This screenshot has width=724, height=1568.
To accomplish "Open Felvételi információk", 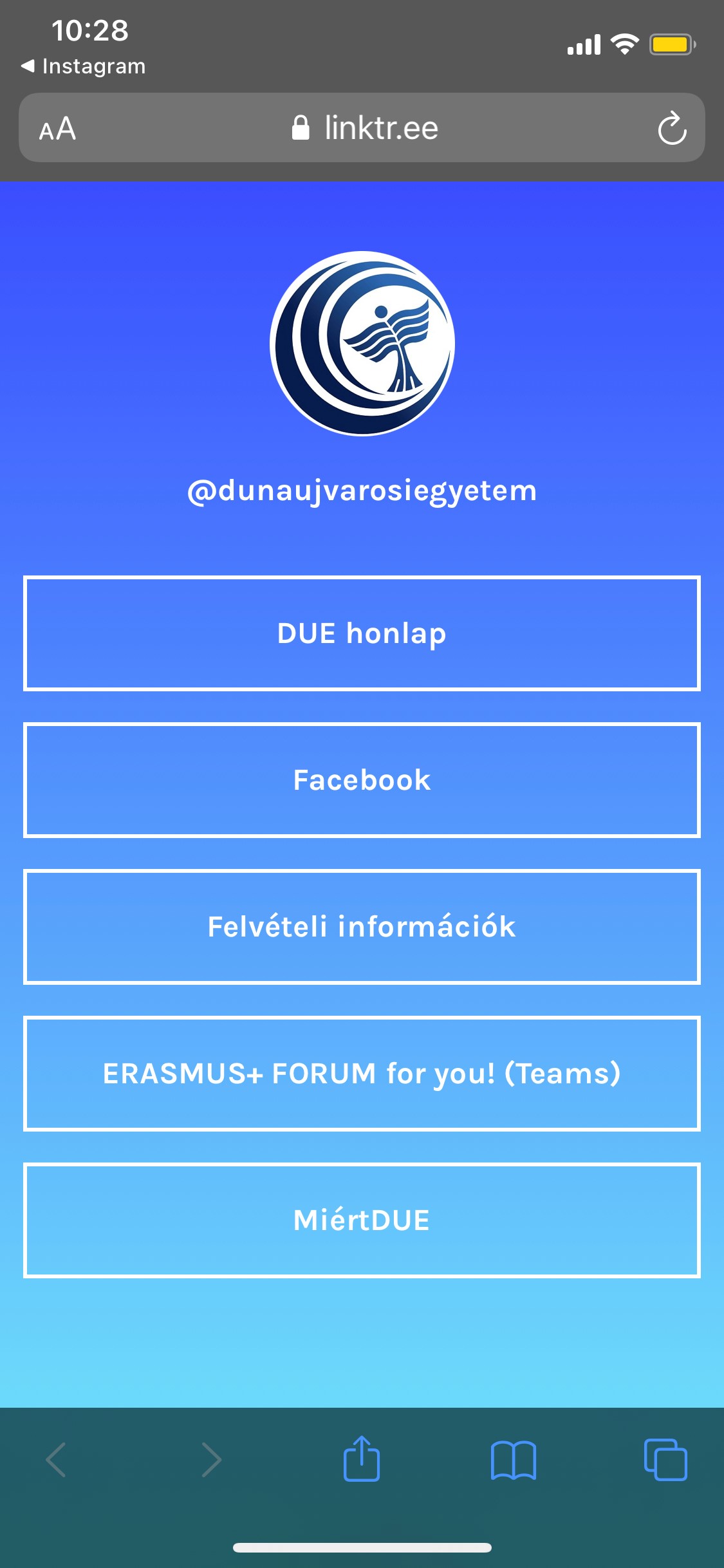I will coord(362,927).
